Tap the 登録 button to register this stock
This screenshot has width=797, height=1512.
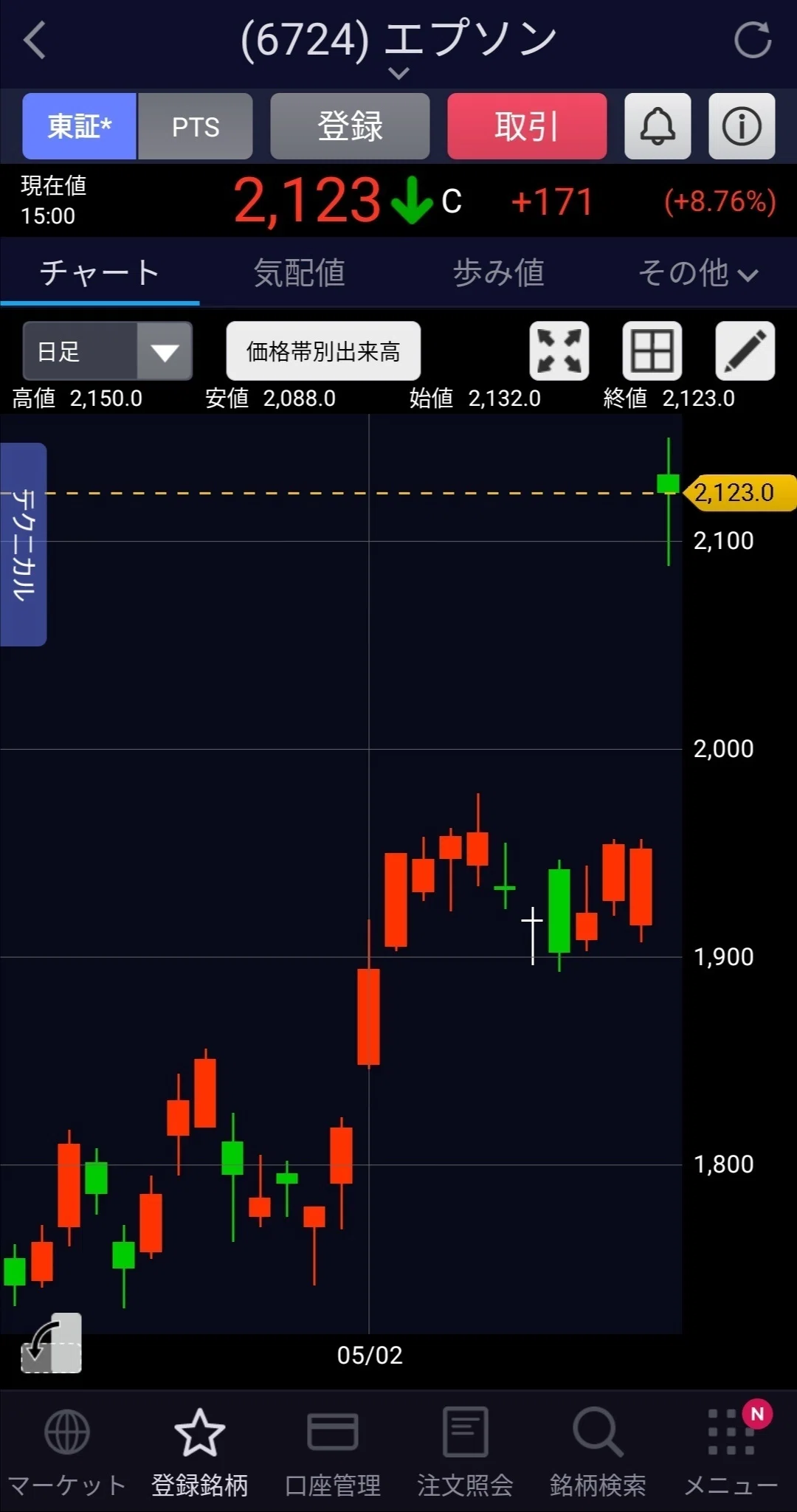[x=350, y=126]
